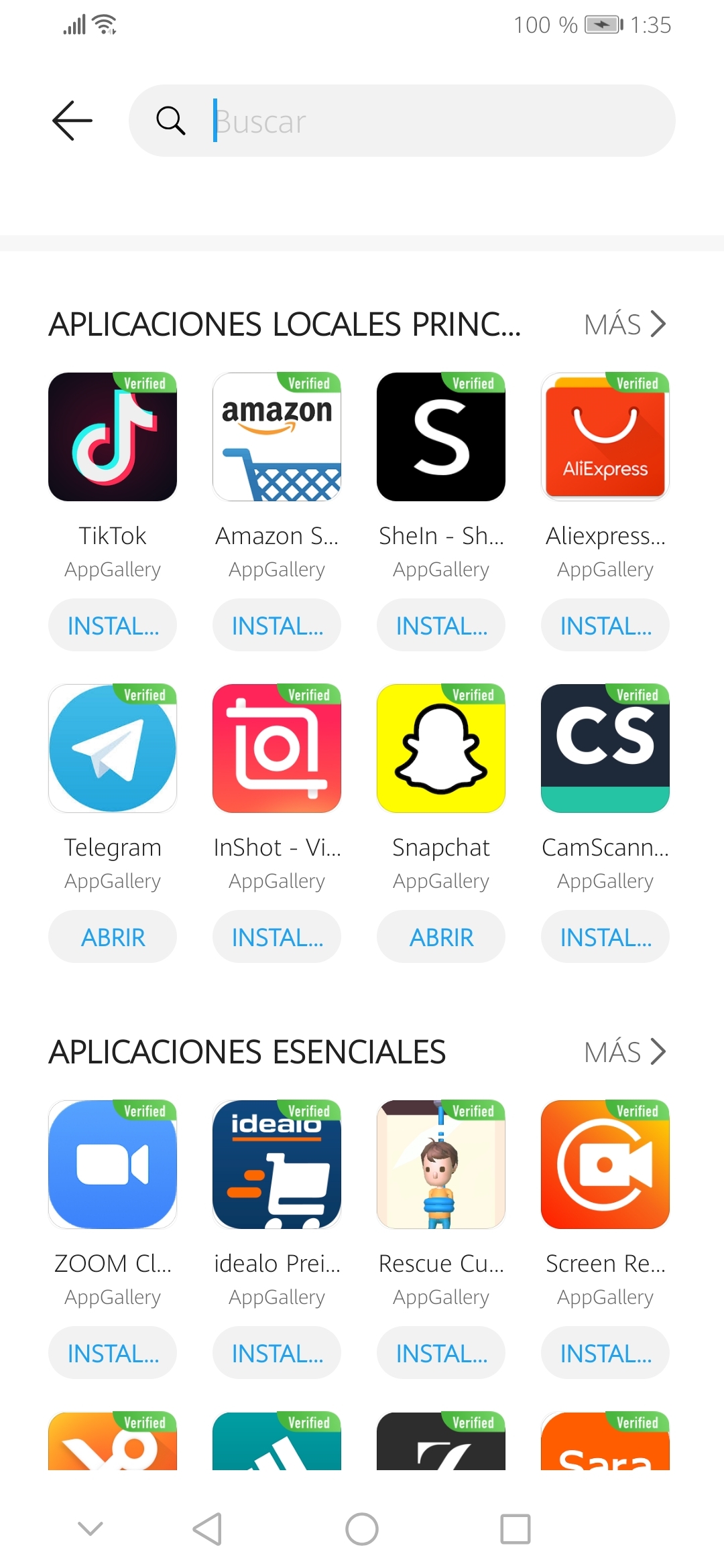This screenshot has width=724, height=1568.
Task: Select the Amazon Shopping app icon
Action: (276, 436)
